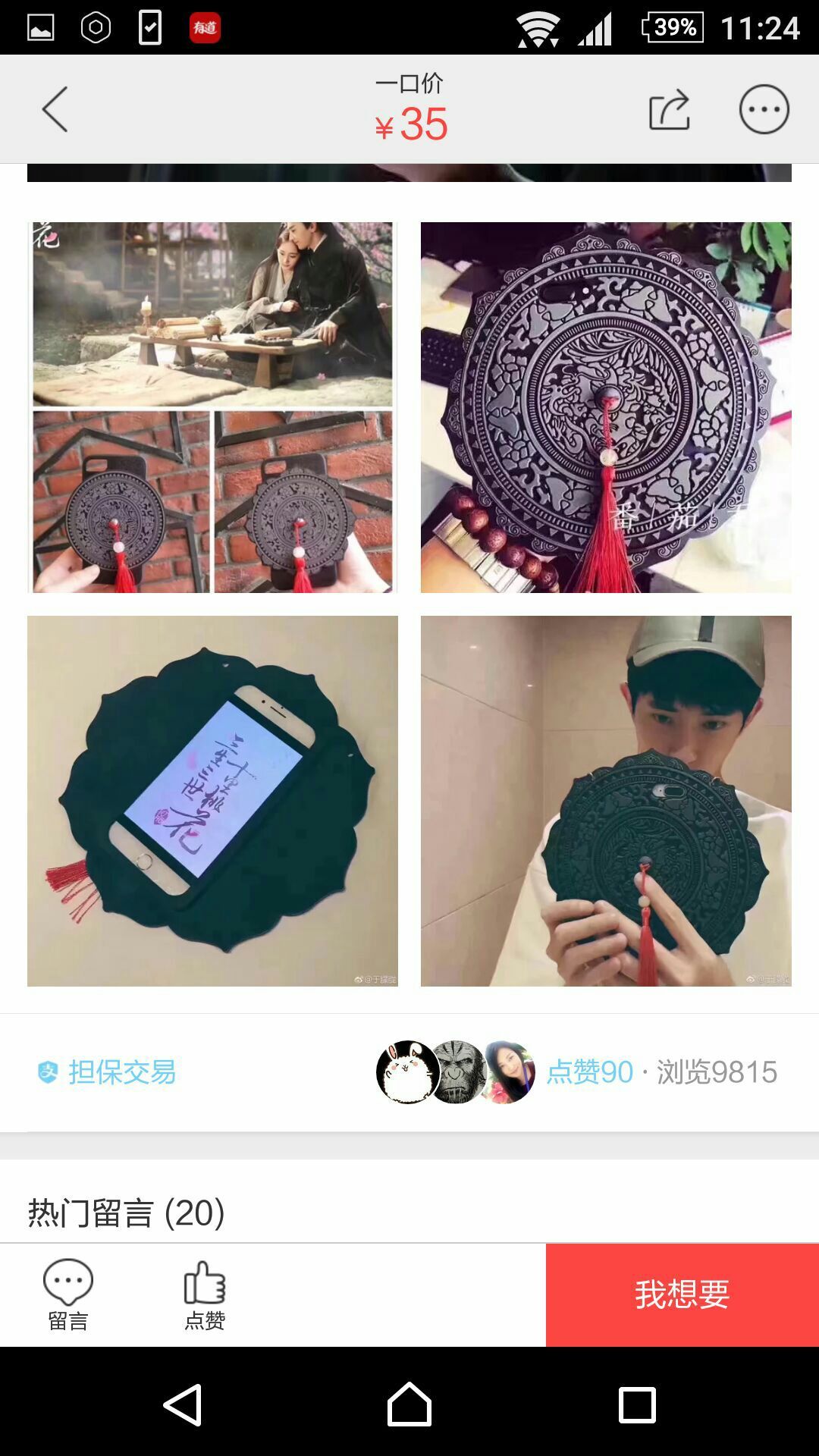Image resolution: width=819 pixels, height=1456 pixels.
Task: Open the couple and brick wall collage photo
Action: [x=212, y=407]
